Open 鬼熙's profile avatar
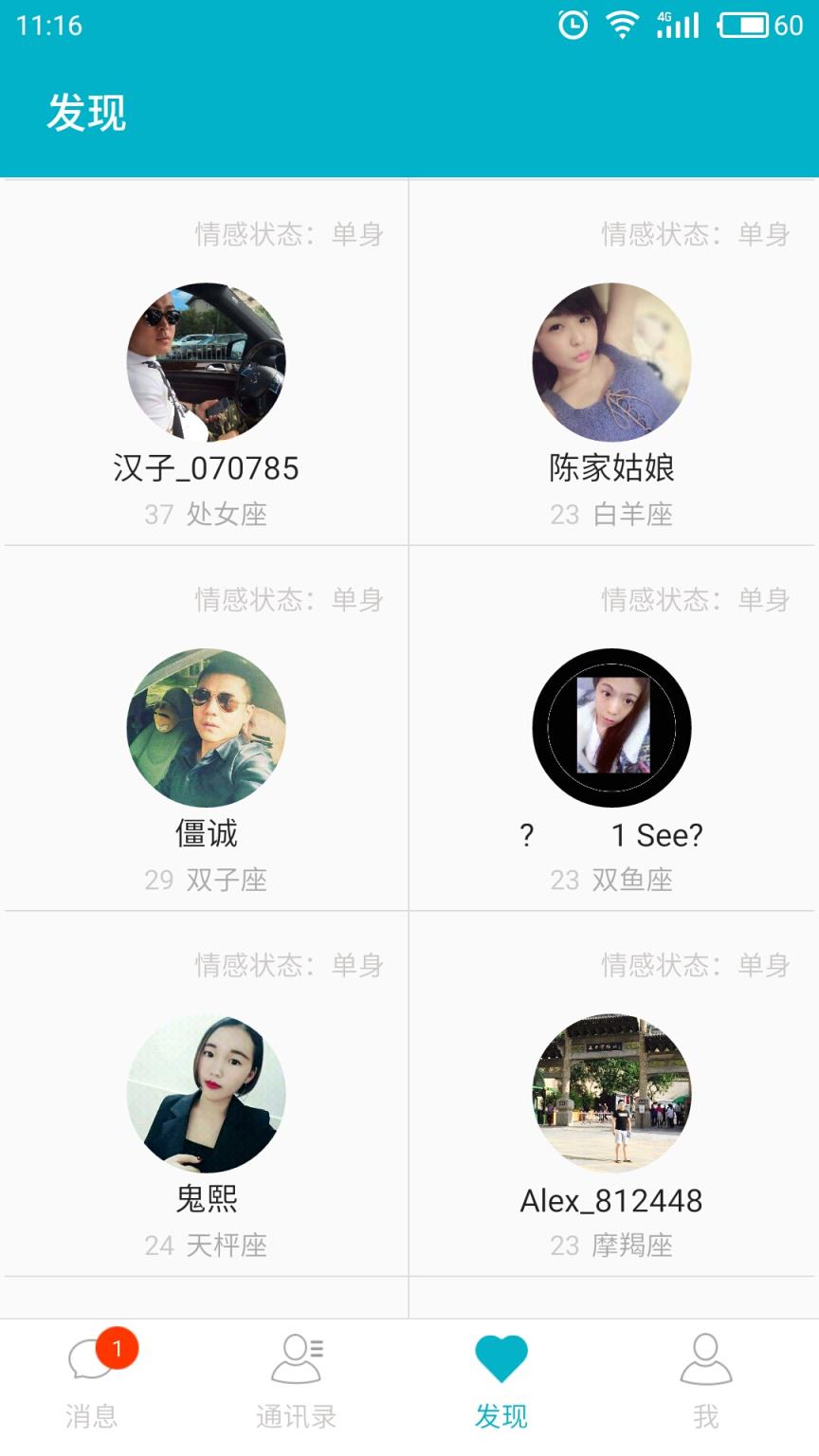 (x=205, y=1092)
